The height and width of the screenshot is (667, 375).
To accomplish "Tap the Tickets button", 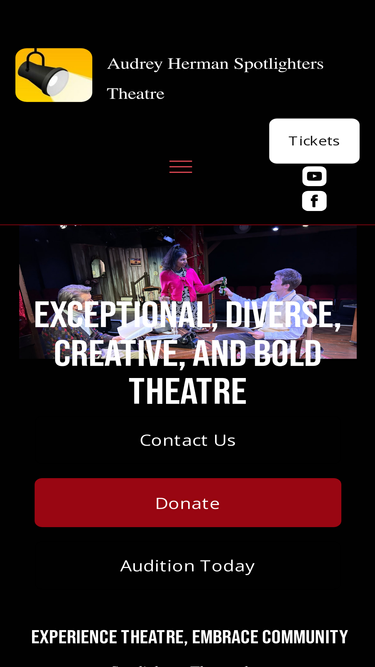I will 314,141.
